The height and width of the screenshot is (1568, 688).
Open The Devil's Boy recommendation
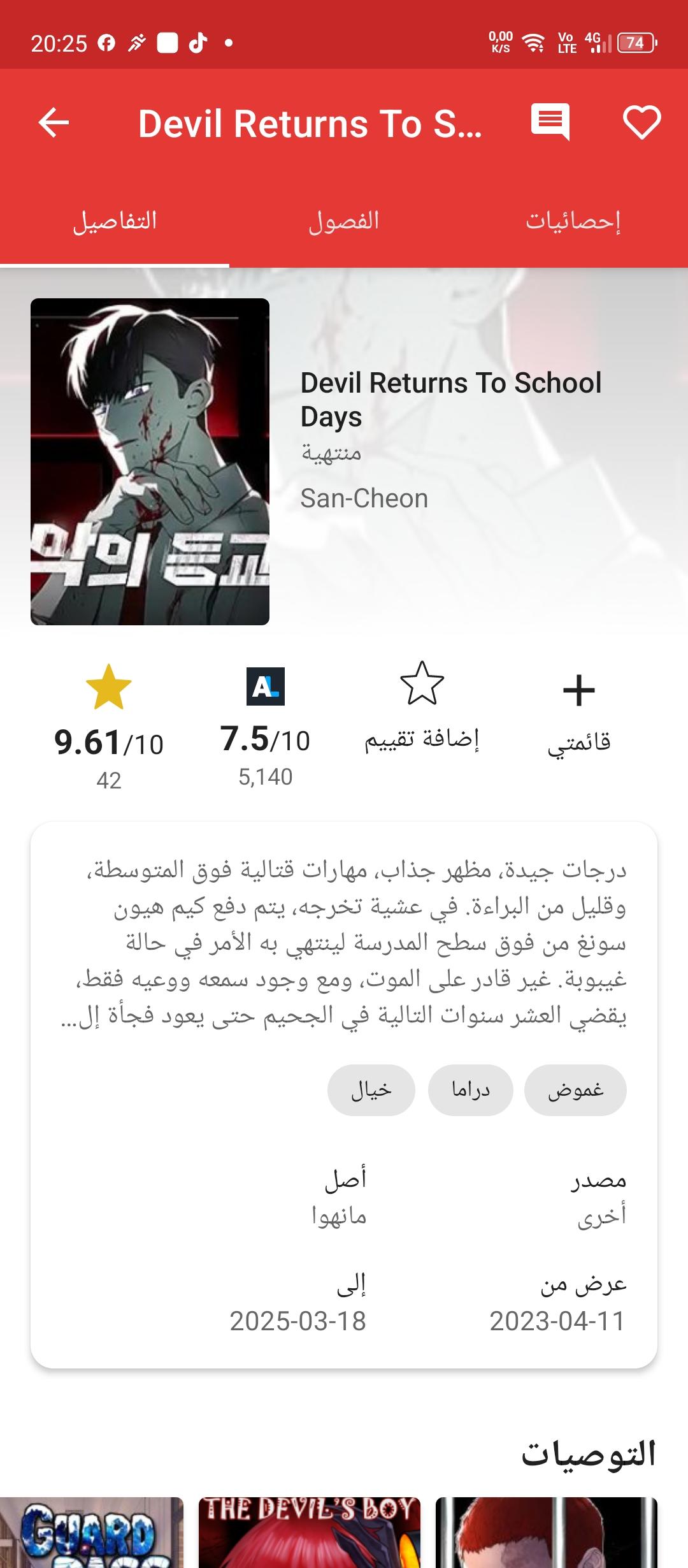[x=310, y=1532]
